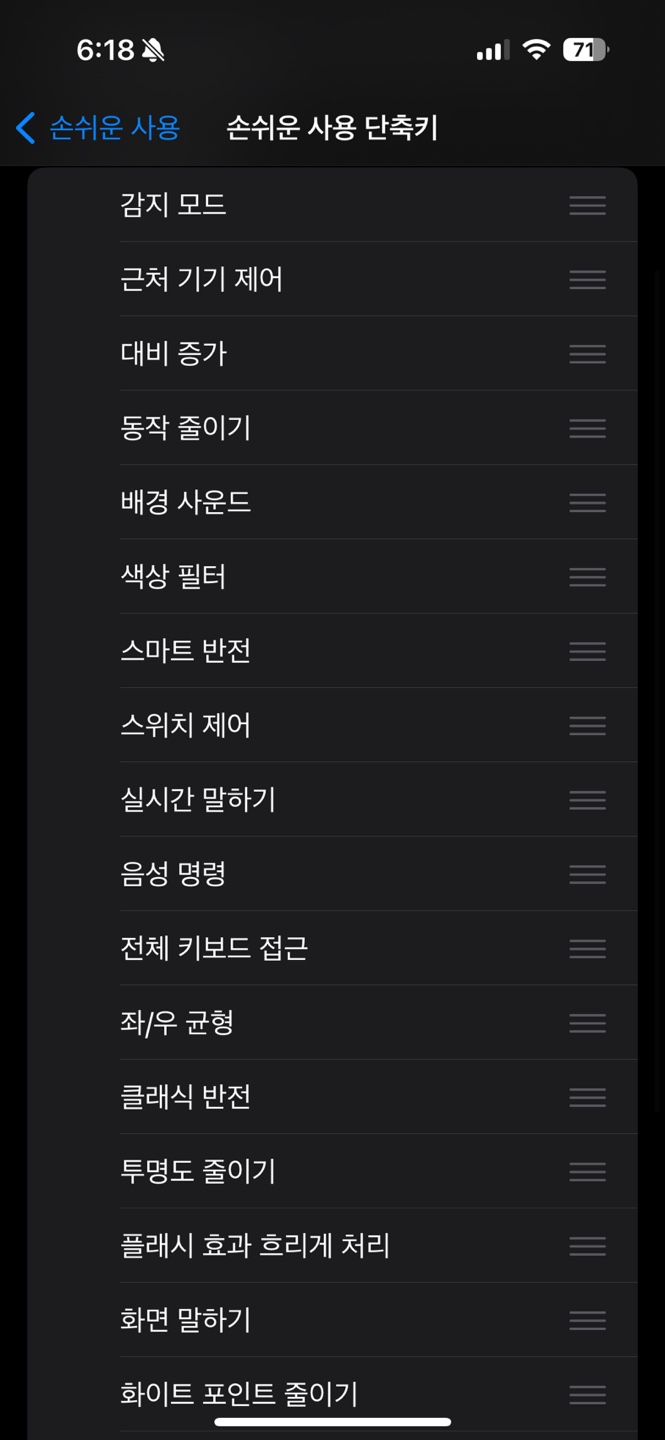Choose the 화면 말하기 shortcut
665x1440 pixels.
pyautogui.click(x=185, y=1320)
